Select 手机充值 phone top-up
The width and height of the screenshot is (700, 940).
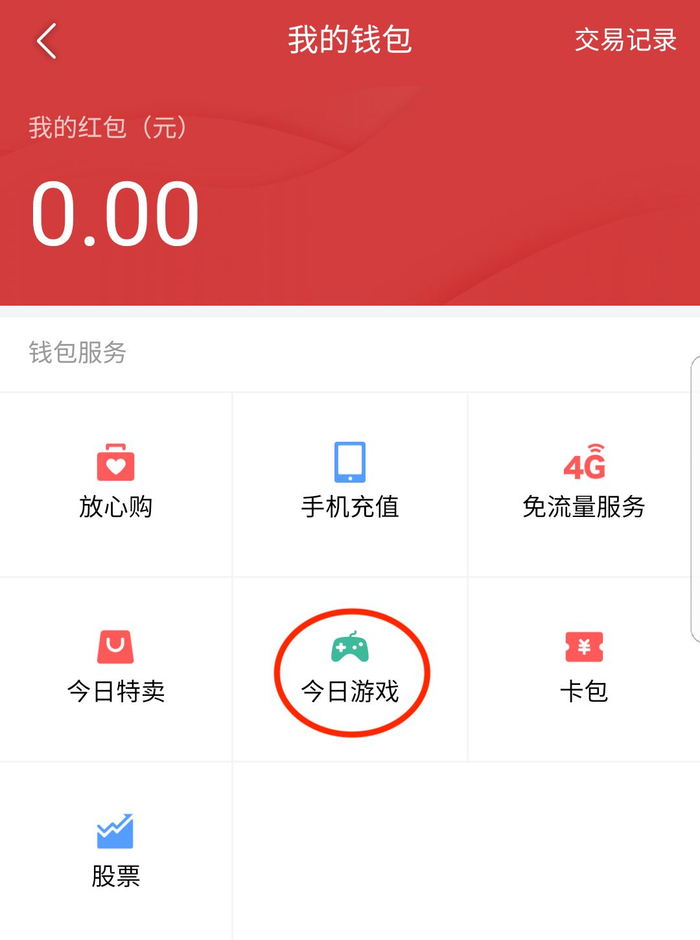point(350,484)
